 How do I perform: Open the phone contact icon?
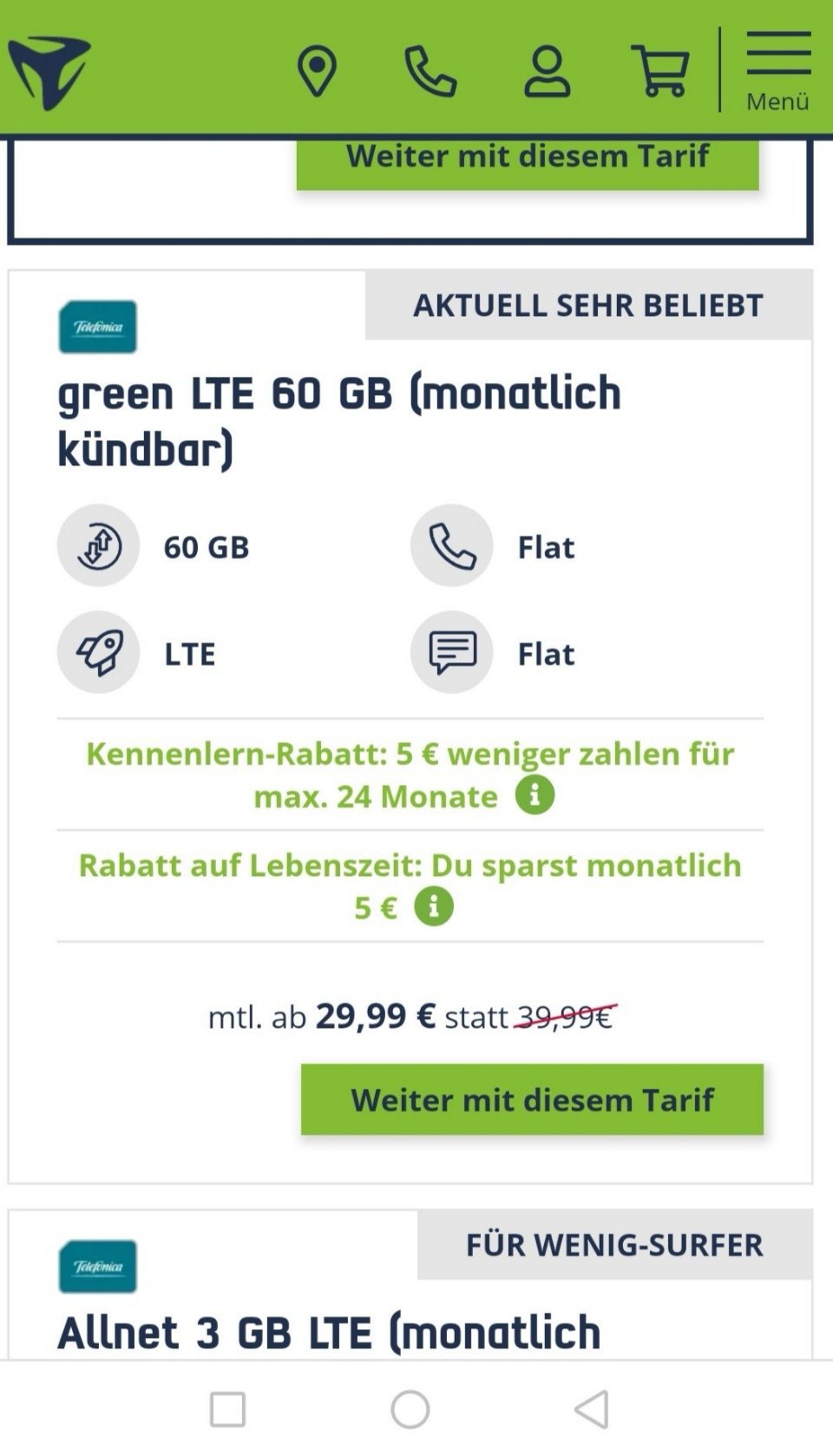430,71
